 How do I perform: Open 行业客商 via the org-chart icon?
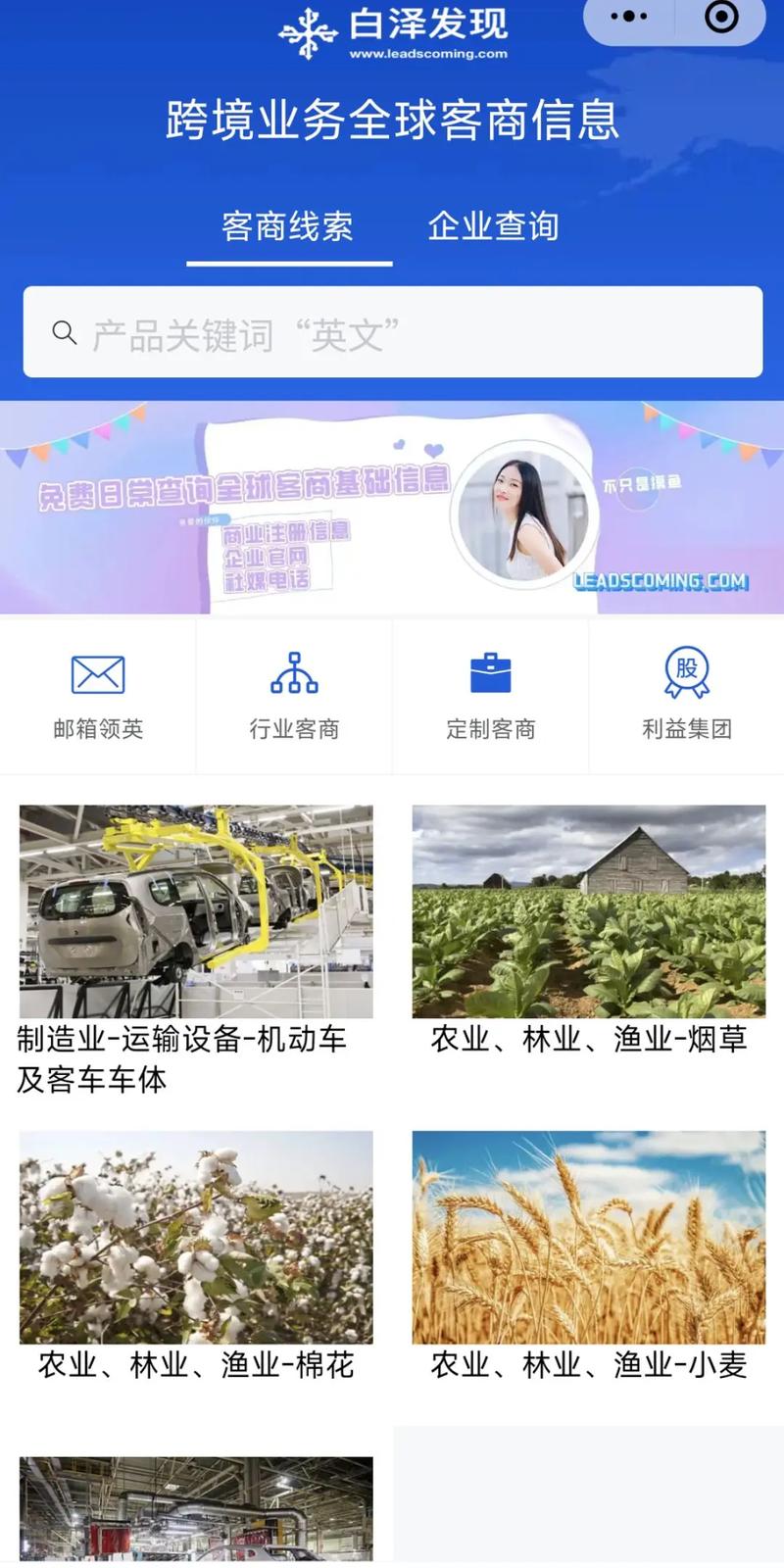click(x=293, y=674)
